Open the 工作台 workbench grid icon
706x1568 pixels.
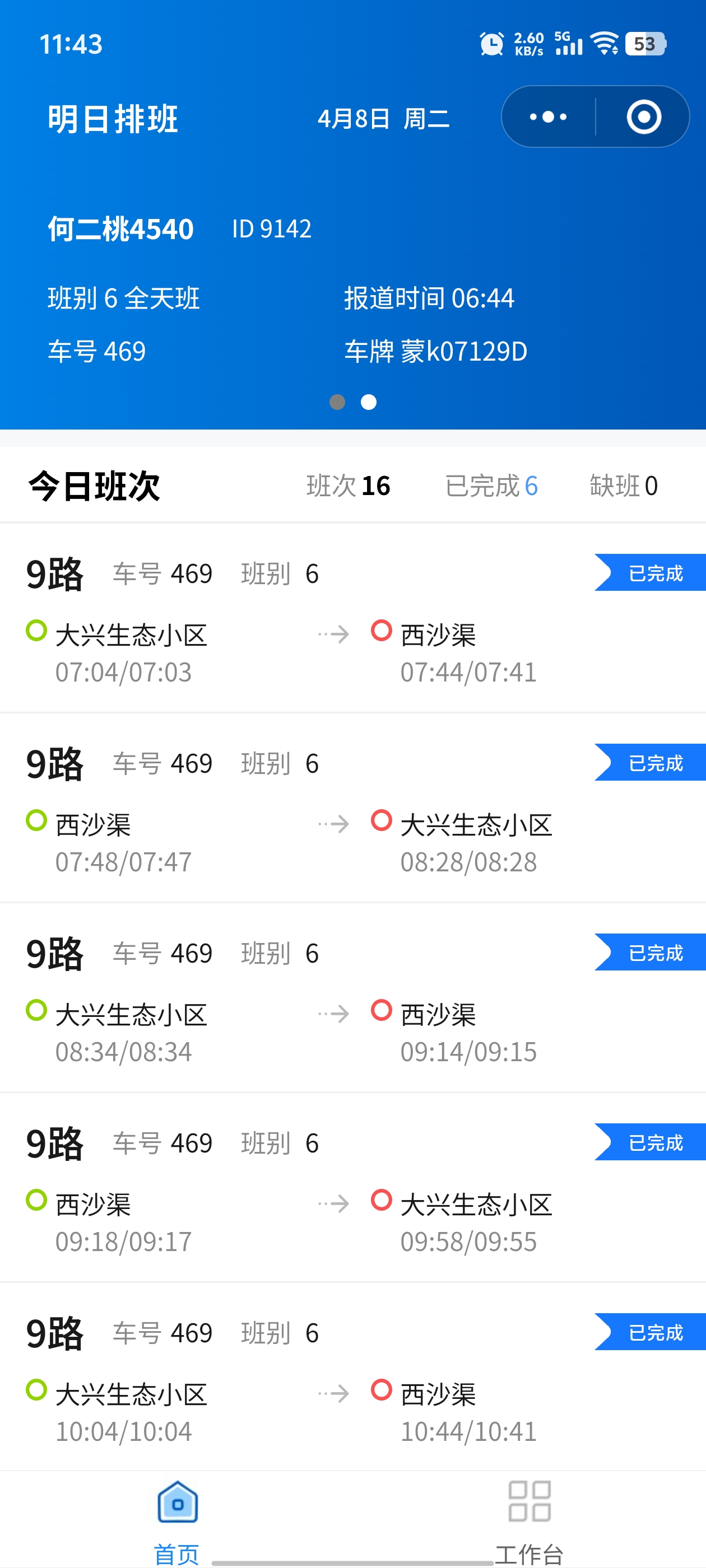(529, 1502)
